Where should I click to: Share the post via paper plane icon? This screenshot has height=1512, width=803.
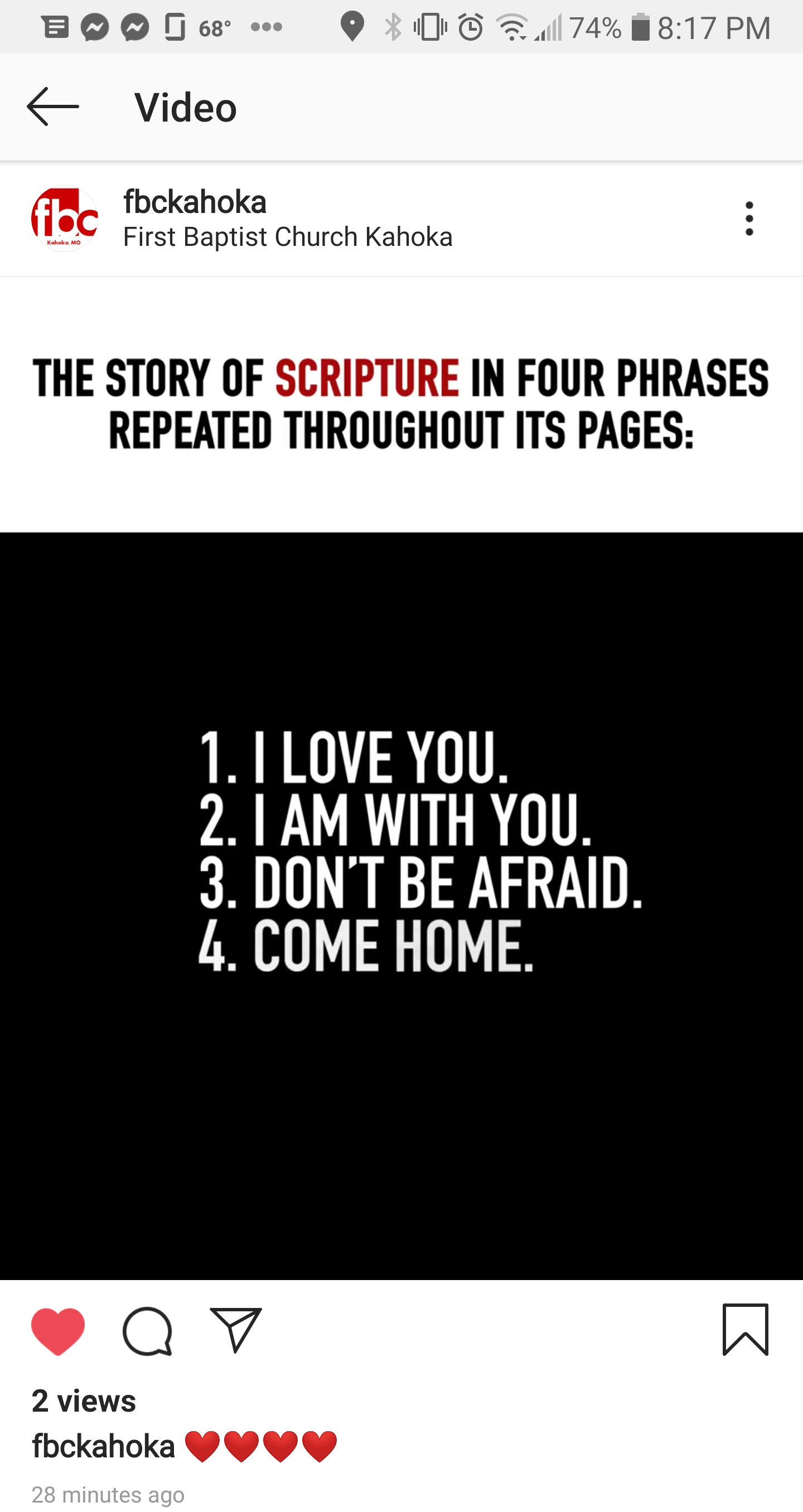point(235,1330)
